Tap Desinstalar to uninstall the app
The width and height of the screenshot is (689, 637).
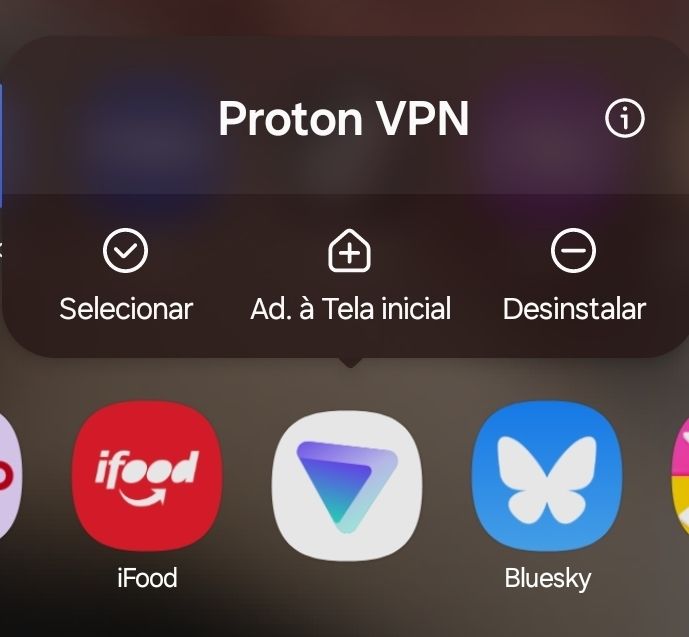click(x=574, y=274)
